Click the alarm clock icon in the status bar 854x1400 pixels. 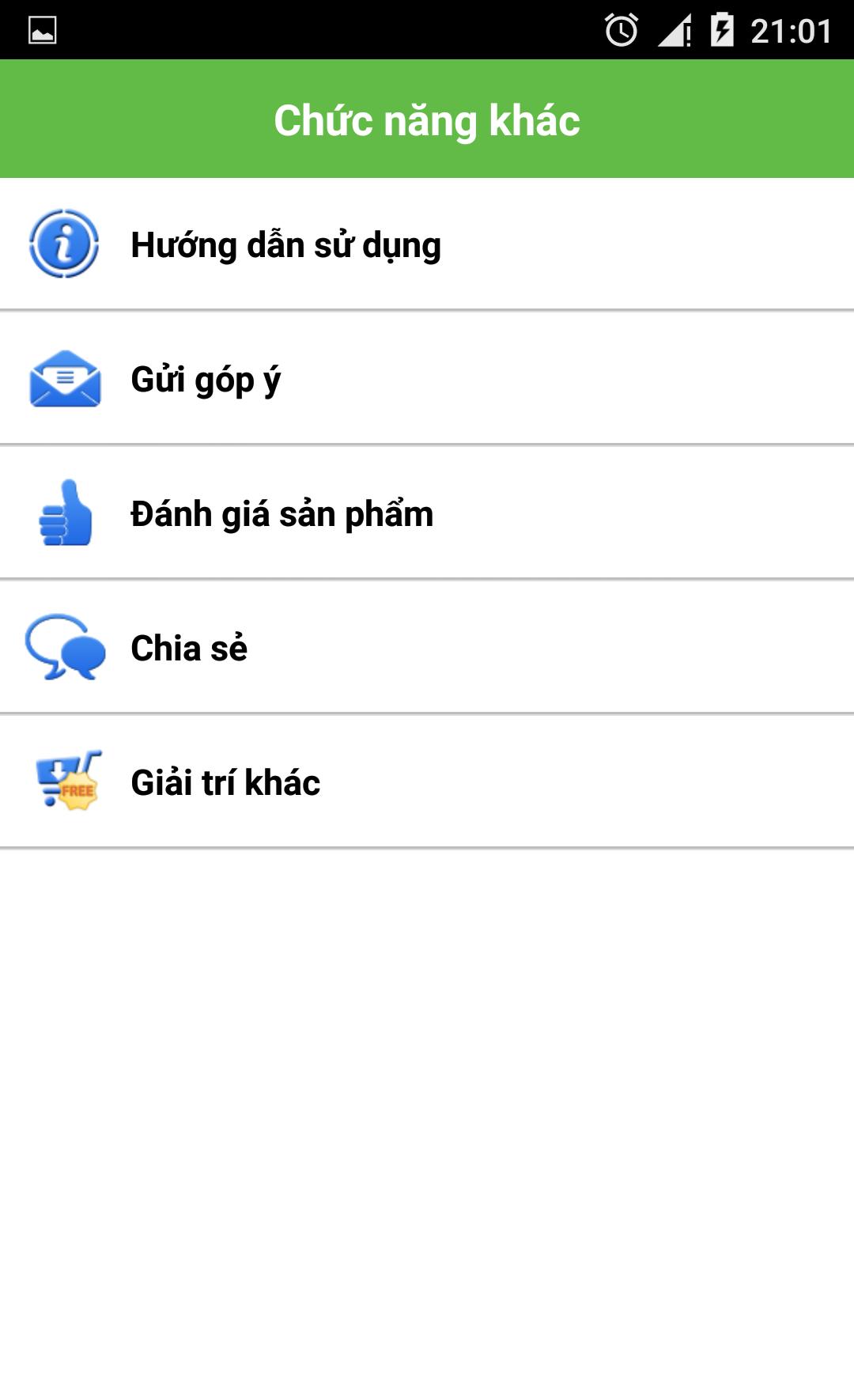point(622,28)
